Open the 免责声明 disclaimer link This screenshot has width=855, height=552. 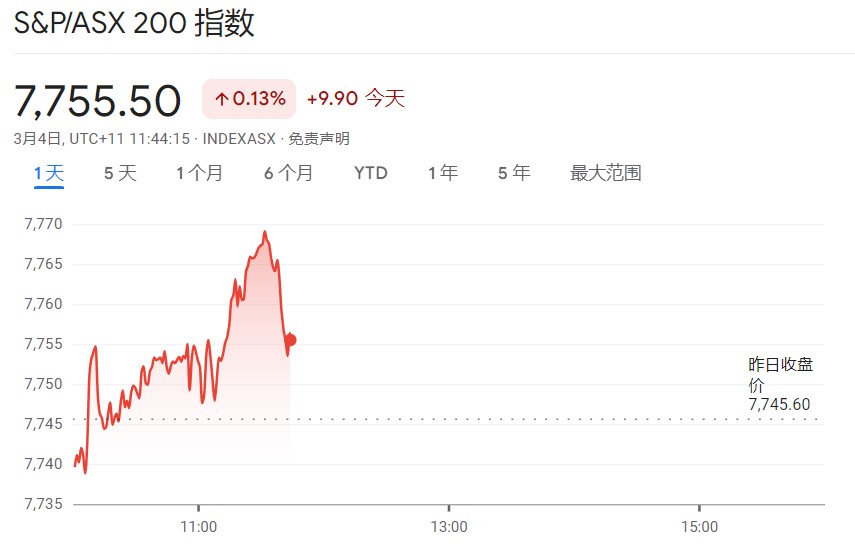point(320,139)
